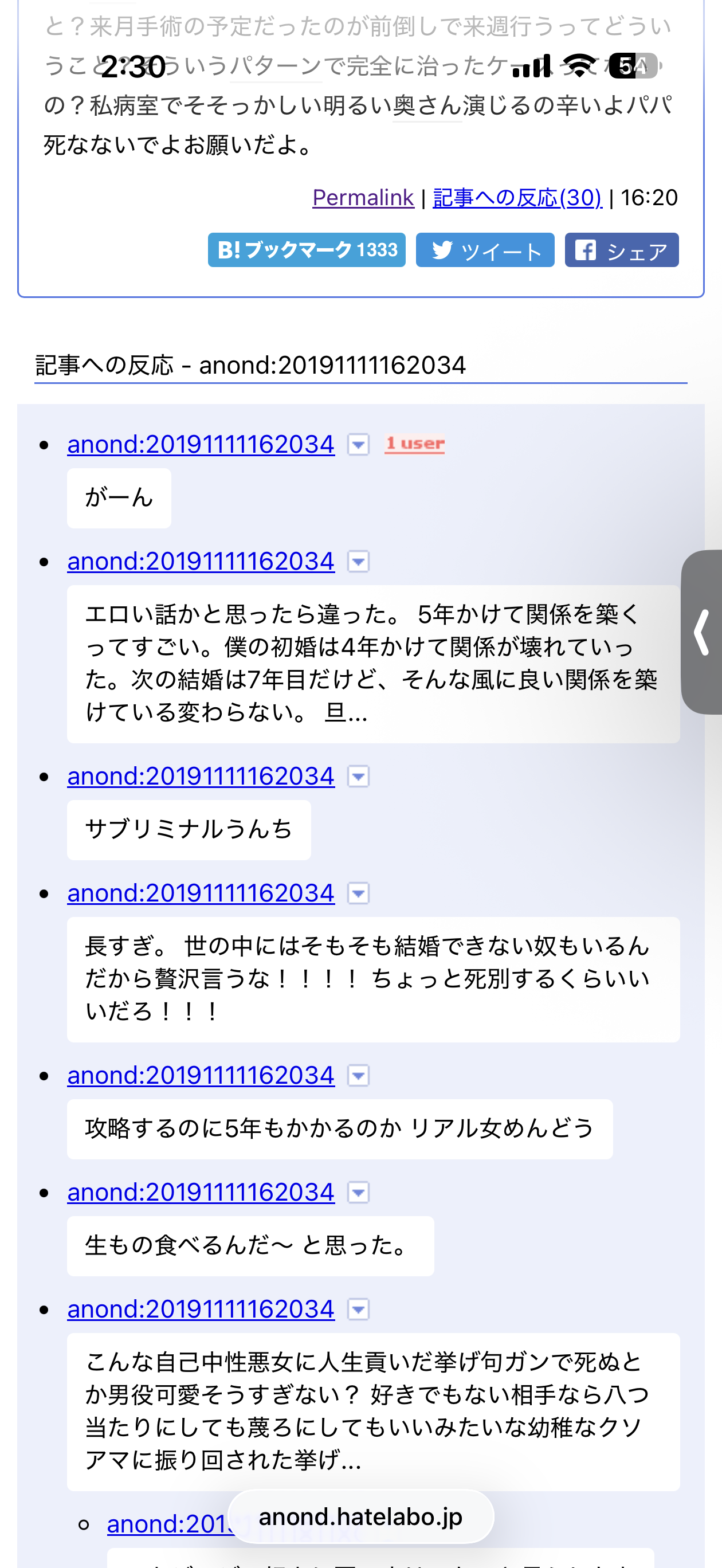Show the address bar for anond.hatelabo.jp

(360, 1516)
